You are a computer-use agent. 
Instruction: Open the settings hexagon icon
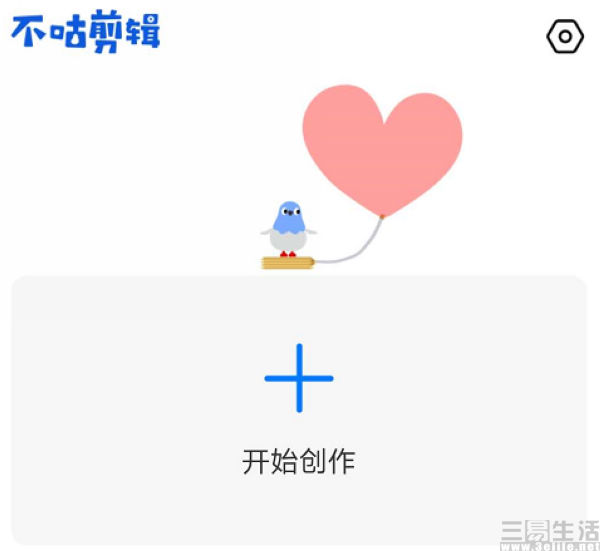(x=565, y=37)
